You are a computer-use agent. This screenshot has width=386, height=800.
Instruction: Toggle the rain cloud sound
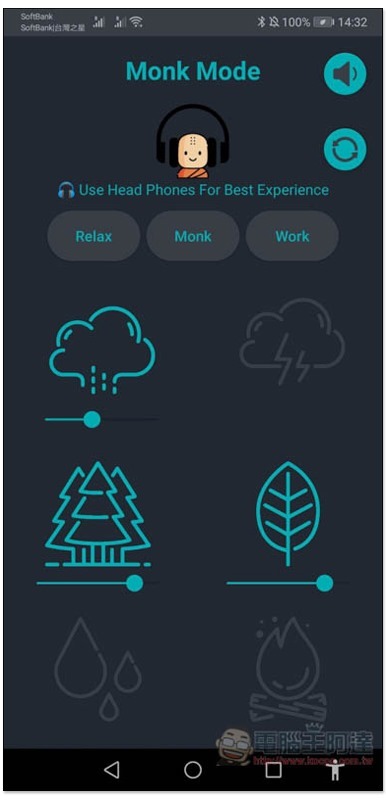[x=102, y=350]
